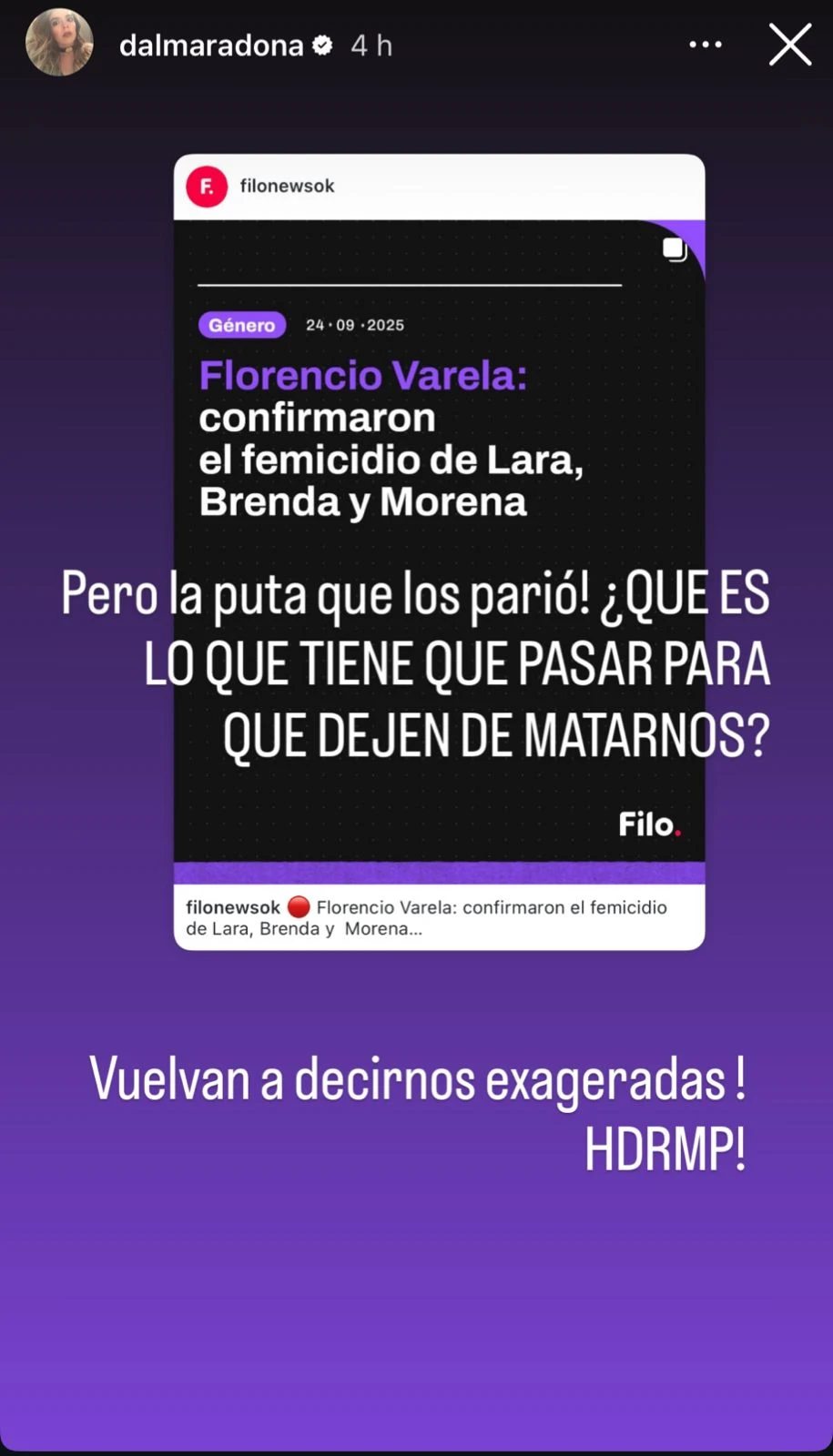Open dalmaradona's profile picture
Image resolution: width=833 pixels, height=1456 pixels.
[59, 44]
